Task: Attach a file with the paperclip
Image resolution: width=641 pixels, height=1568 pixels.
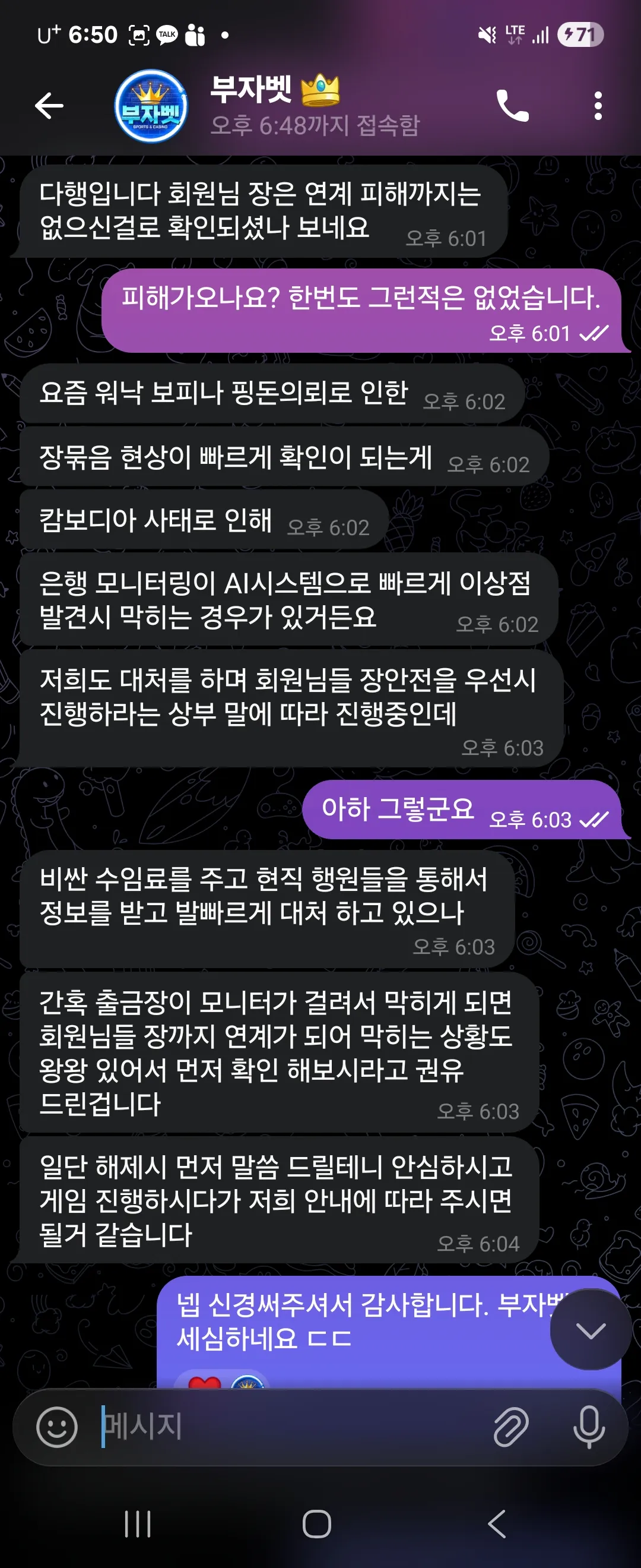Action: [511, 1427]
